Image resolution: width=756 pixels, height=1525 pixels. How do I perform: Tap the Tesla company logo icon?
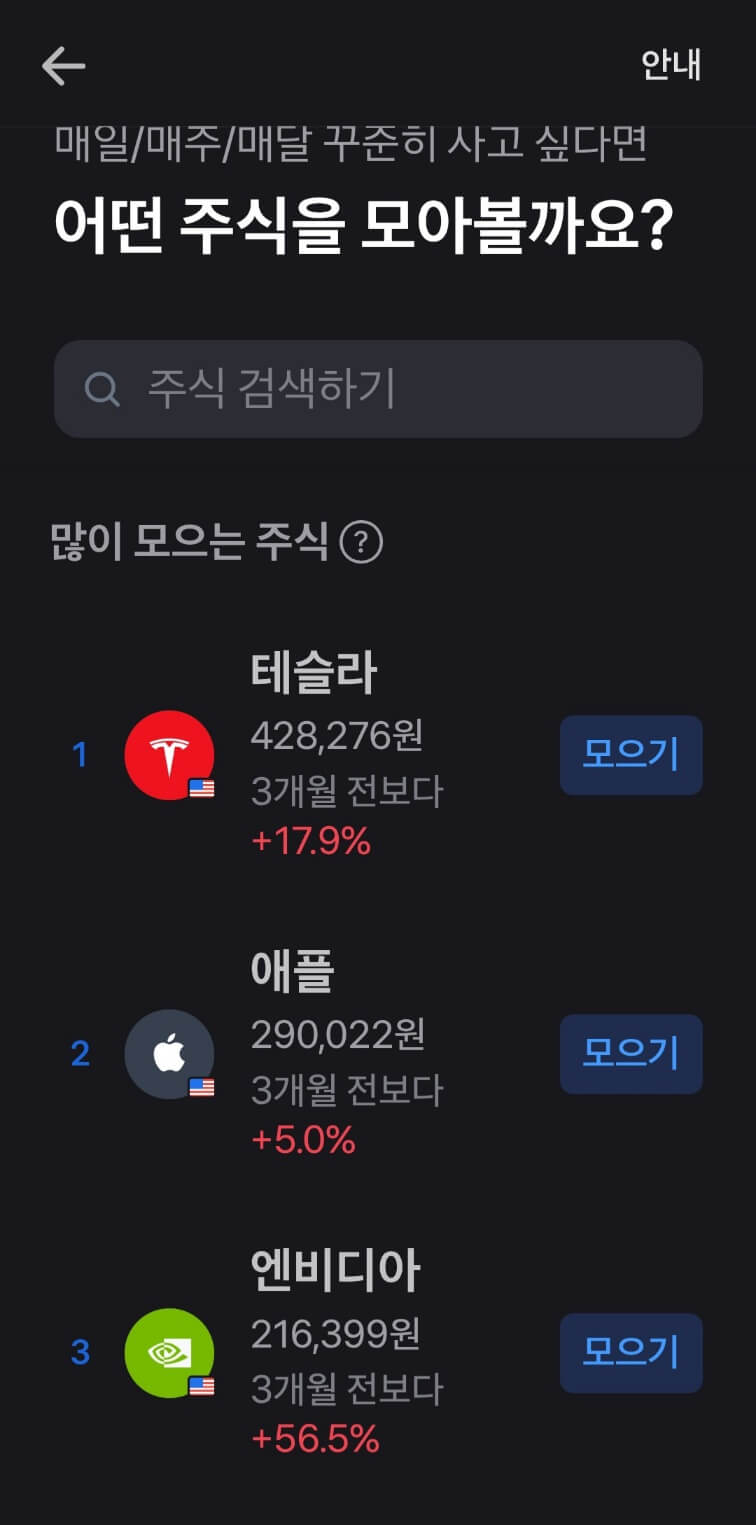tap(170, 755)
